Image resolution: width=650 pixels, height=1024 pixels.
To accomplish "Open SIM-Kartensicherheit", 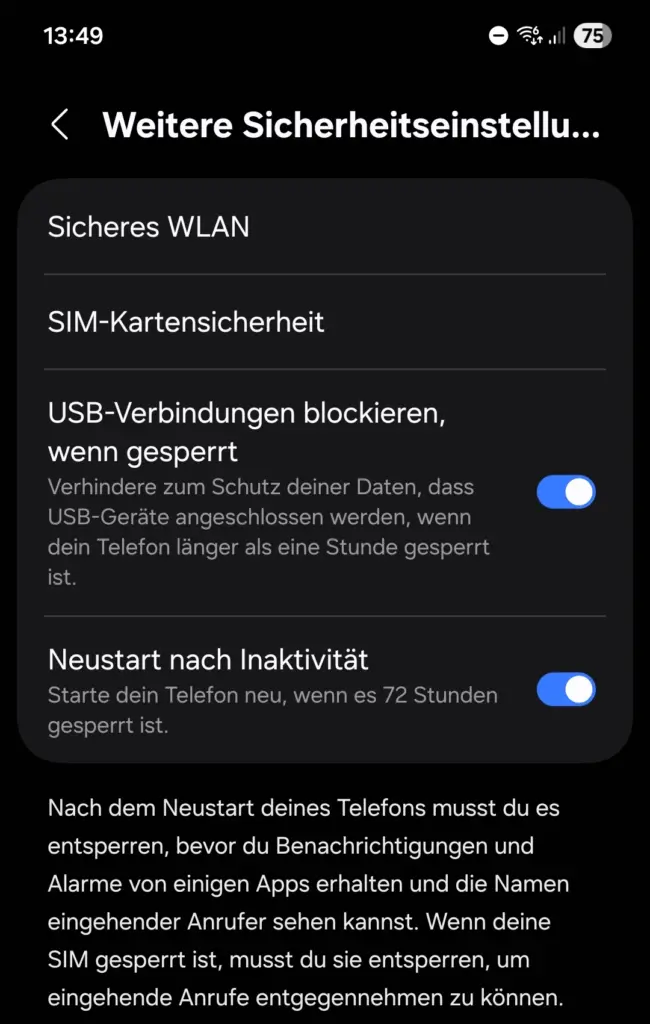I will (x=186, y=322).
